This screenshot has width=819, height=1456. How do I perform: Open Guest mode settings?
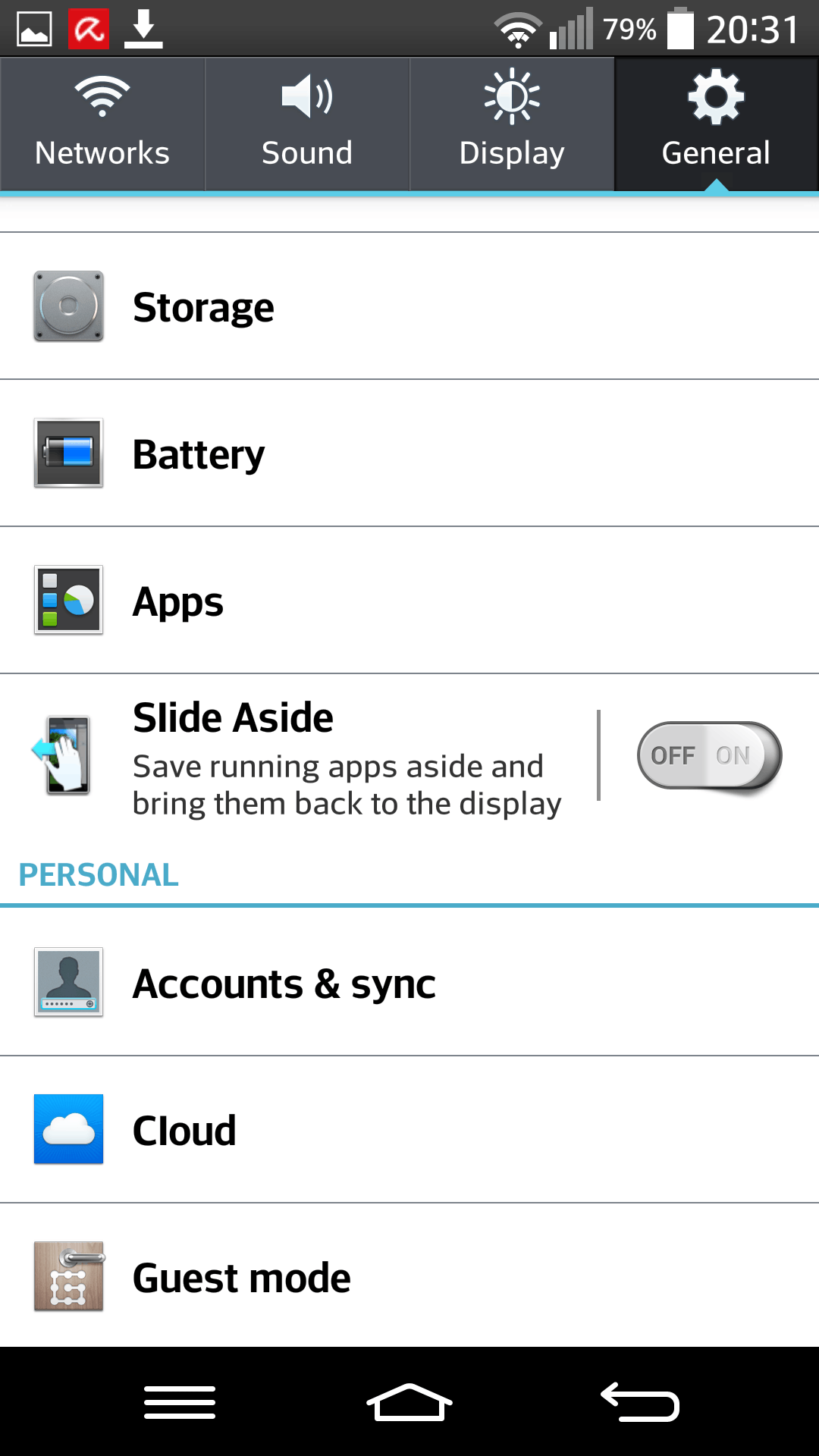pos(409,1277)
